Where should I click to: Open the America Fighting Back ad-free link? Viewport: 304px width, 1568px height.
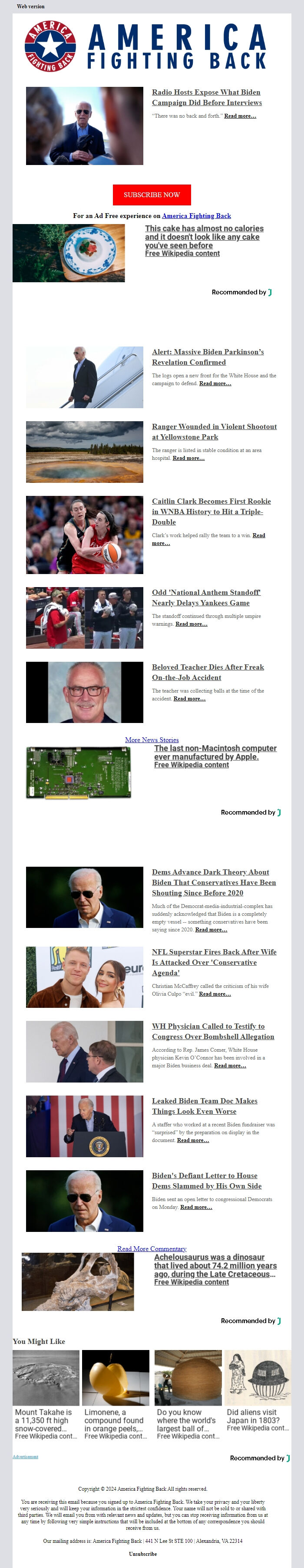(196, 215)
